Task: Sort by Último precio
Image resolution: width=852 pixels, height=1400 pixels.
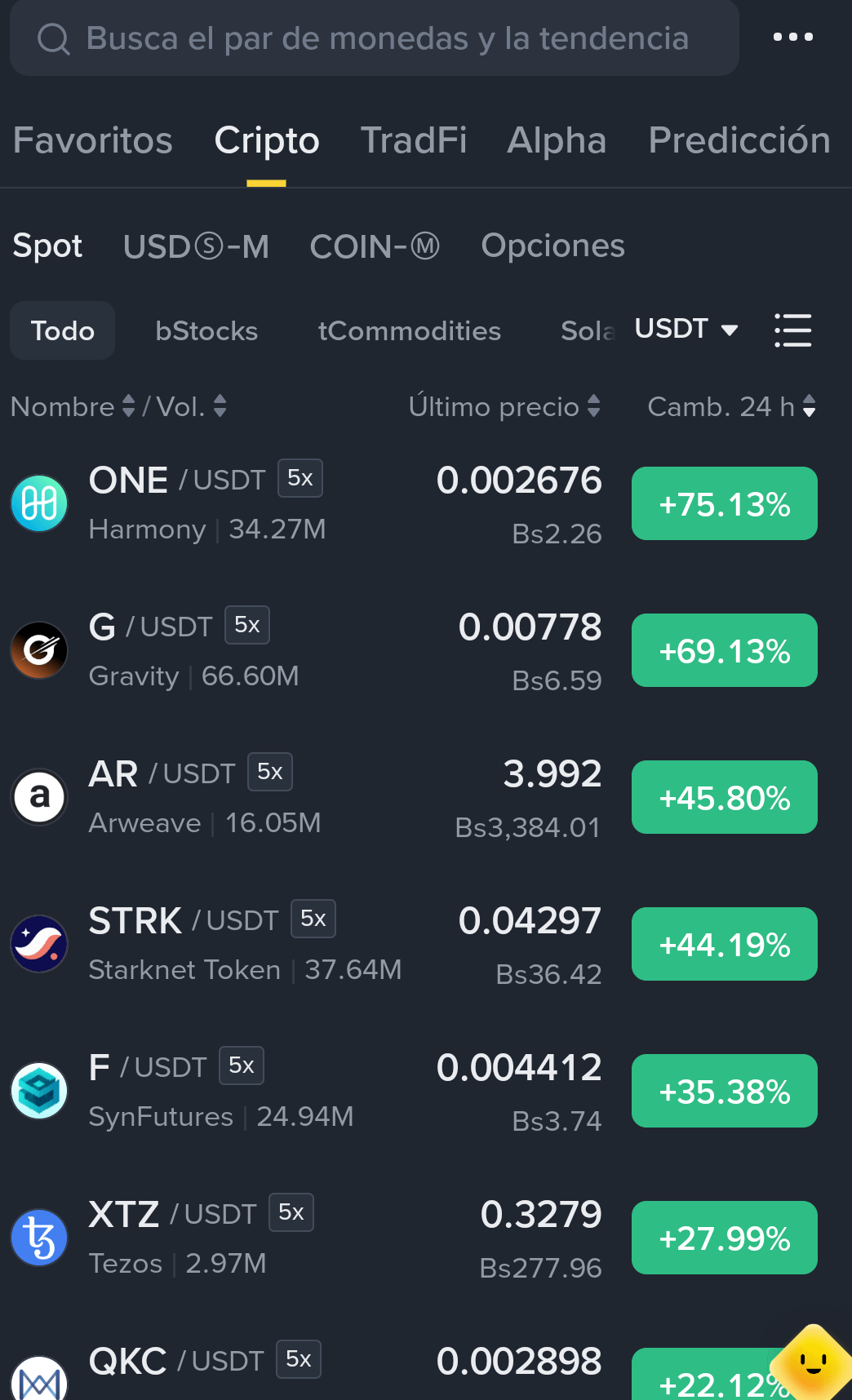Action: 504,406
